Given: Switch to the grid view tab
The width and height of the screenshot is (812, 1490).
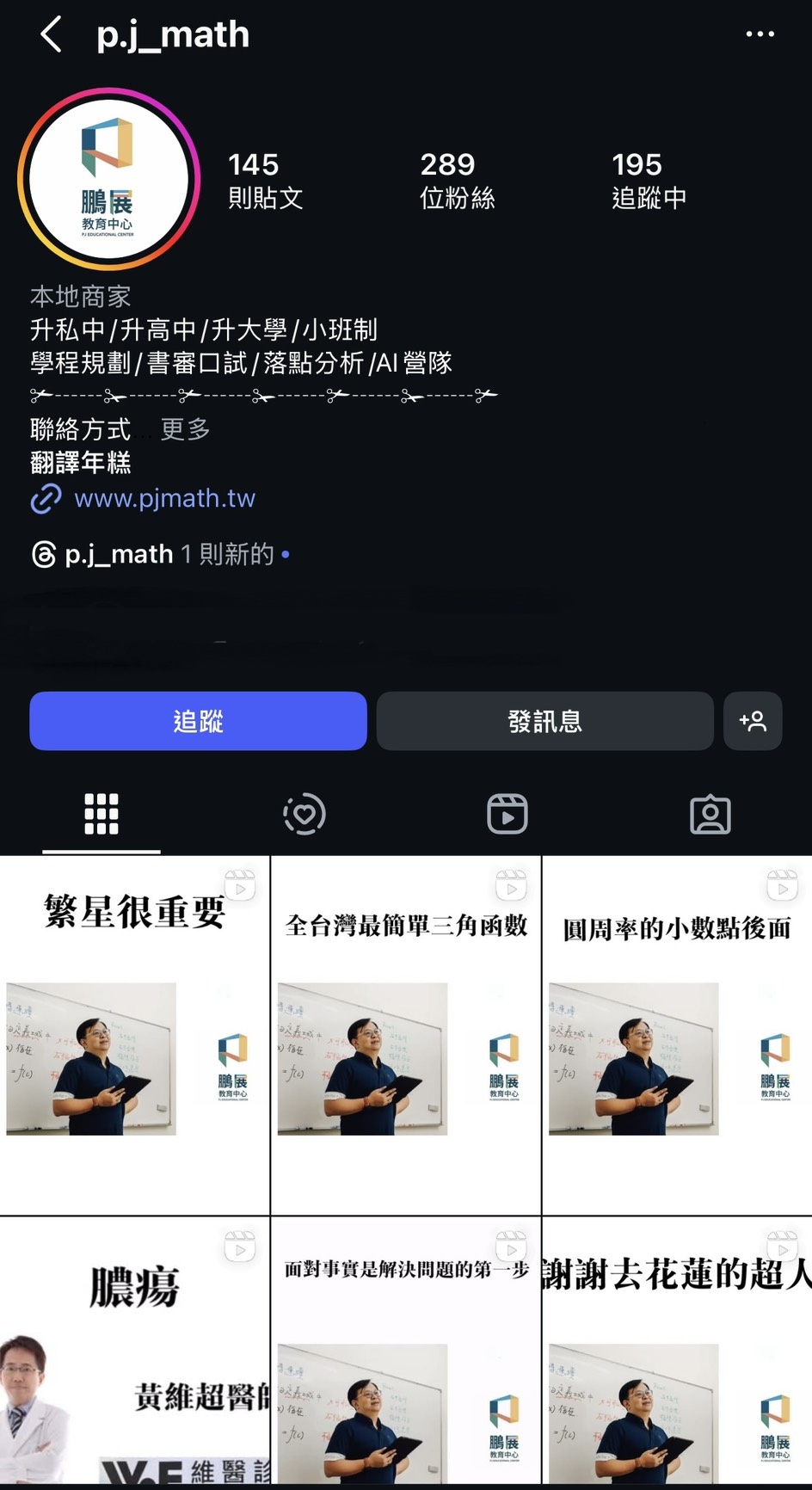Looking at the screenshot, I should point(101,813).
